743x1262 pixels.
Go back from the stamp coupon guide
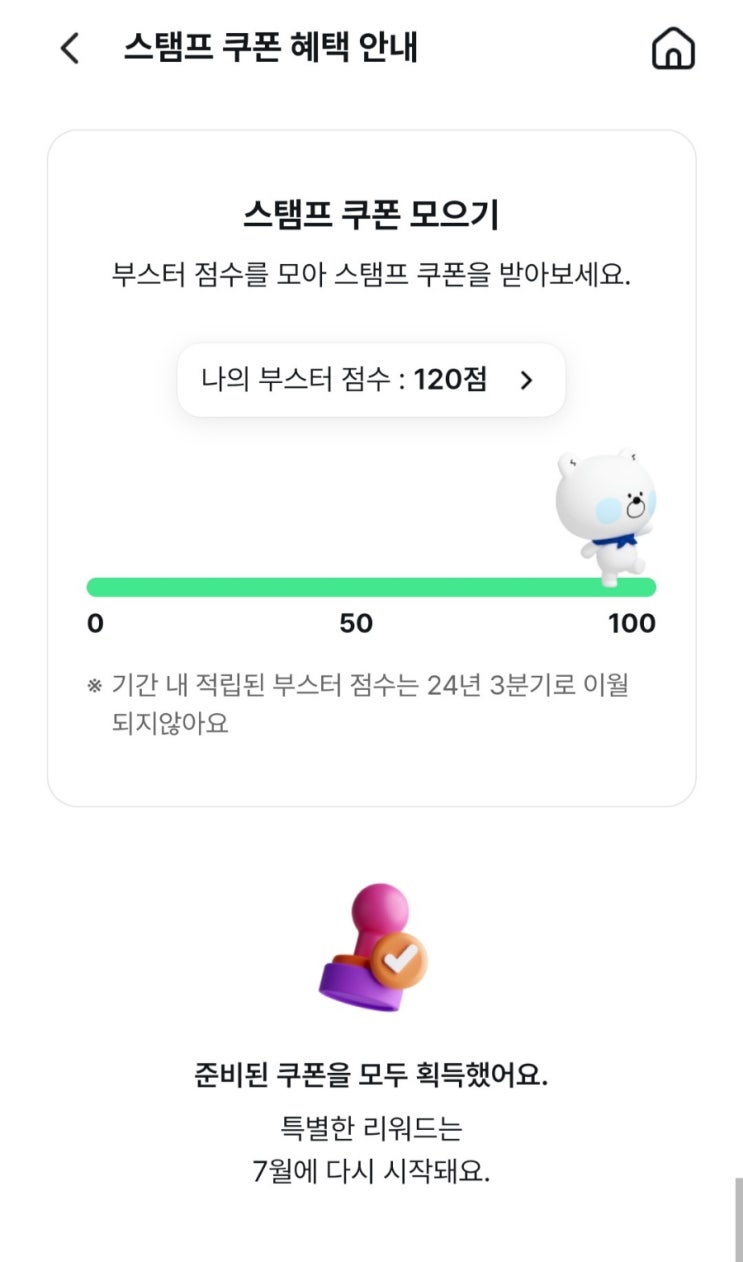point(69,48)
